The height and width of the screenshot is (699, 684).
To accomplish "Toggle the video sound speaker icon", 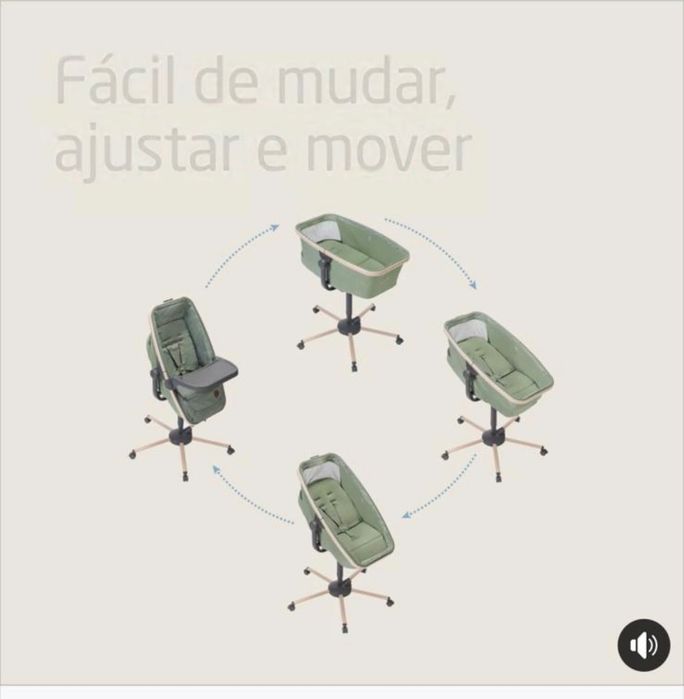I will (643, 645).
